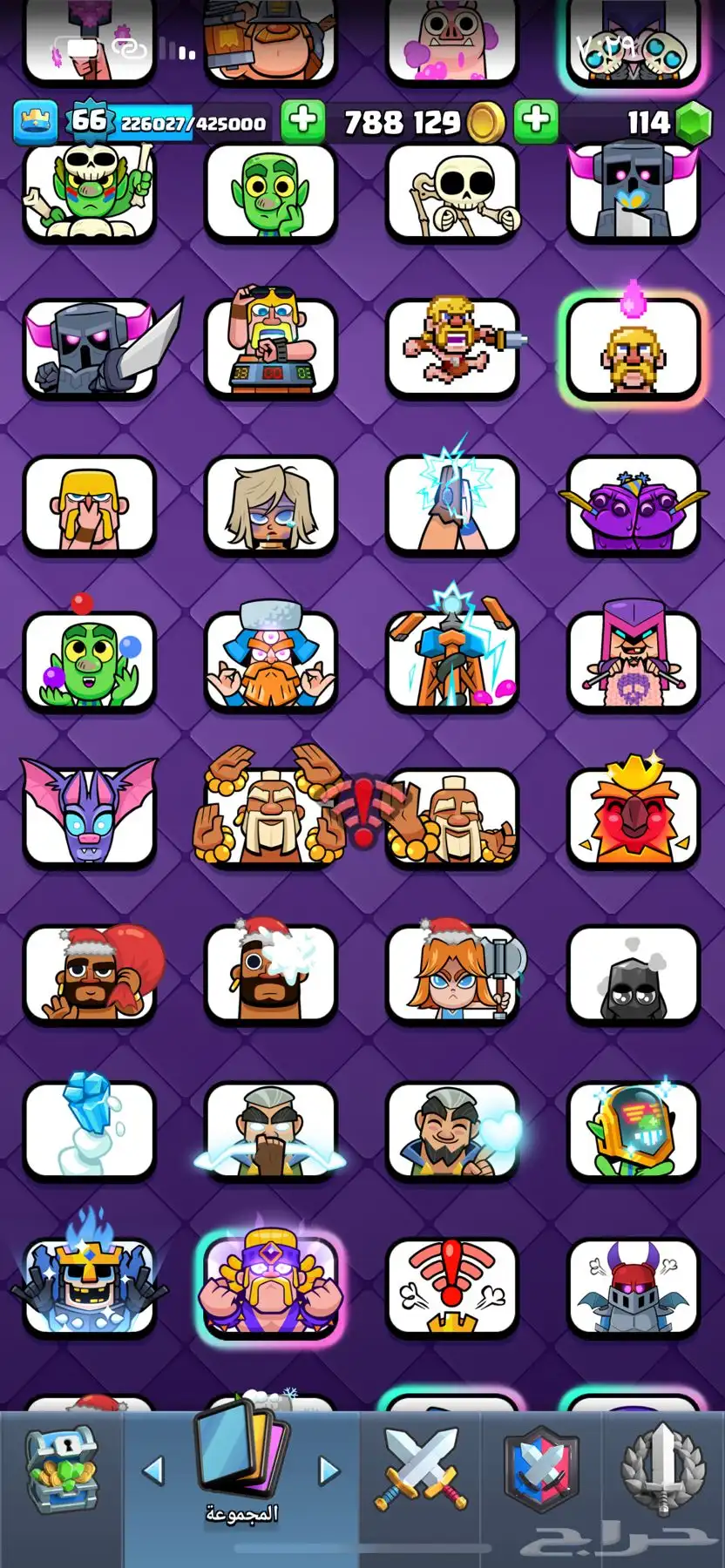
Task: Choose the crying princess emote
Action: (270, 505)
